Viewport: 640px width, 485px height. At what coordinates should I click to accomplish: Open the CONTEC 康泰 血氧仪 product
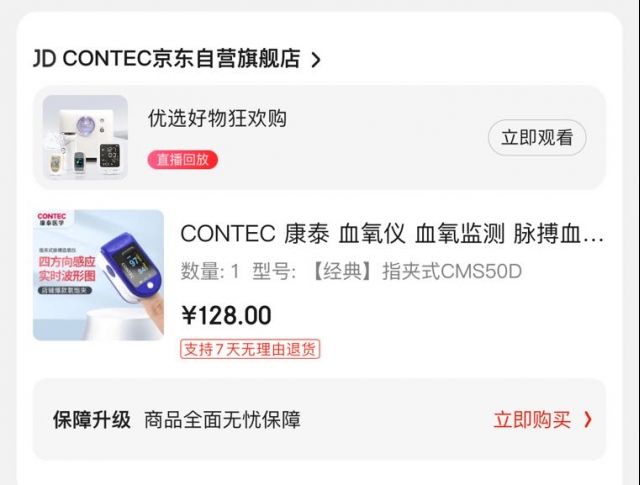392,234
